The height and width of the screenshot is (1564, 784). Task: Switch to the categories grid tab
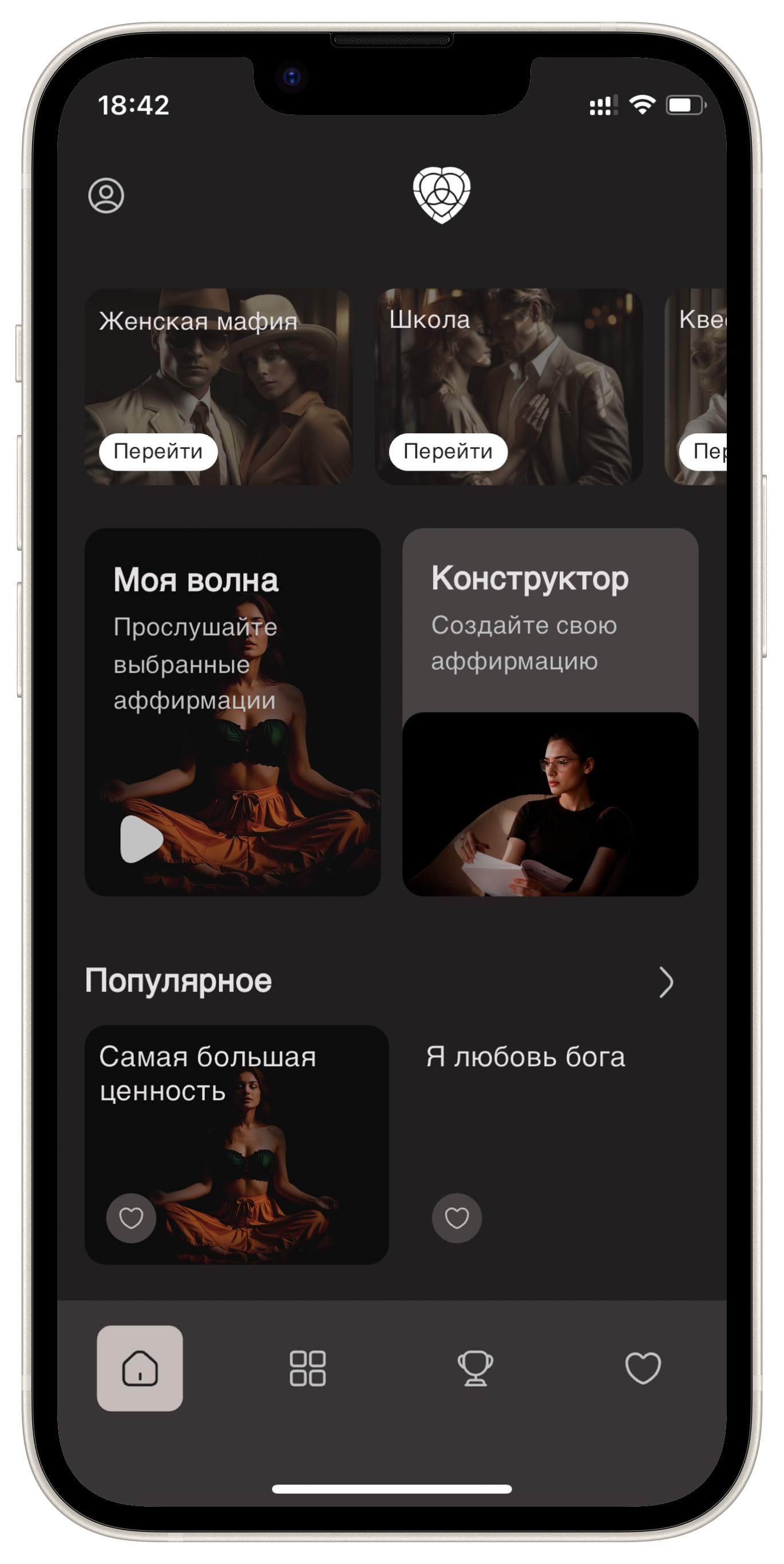tap(308, 1368)
